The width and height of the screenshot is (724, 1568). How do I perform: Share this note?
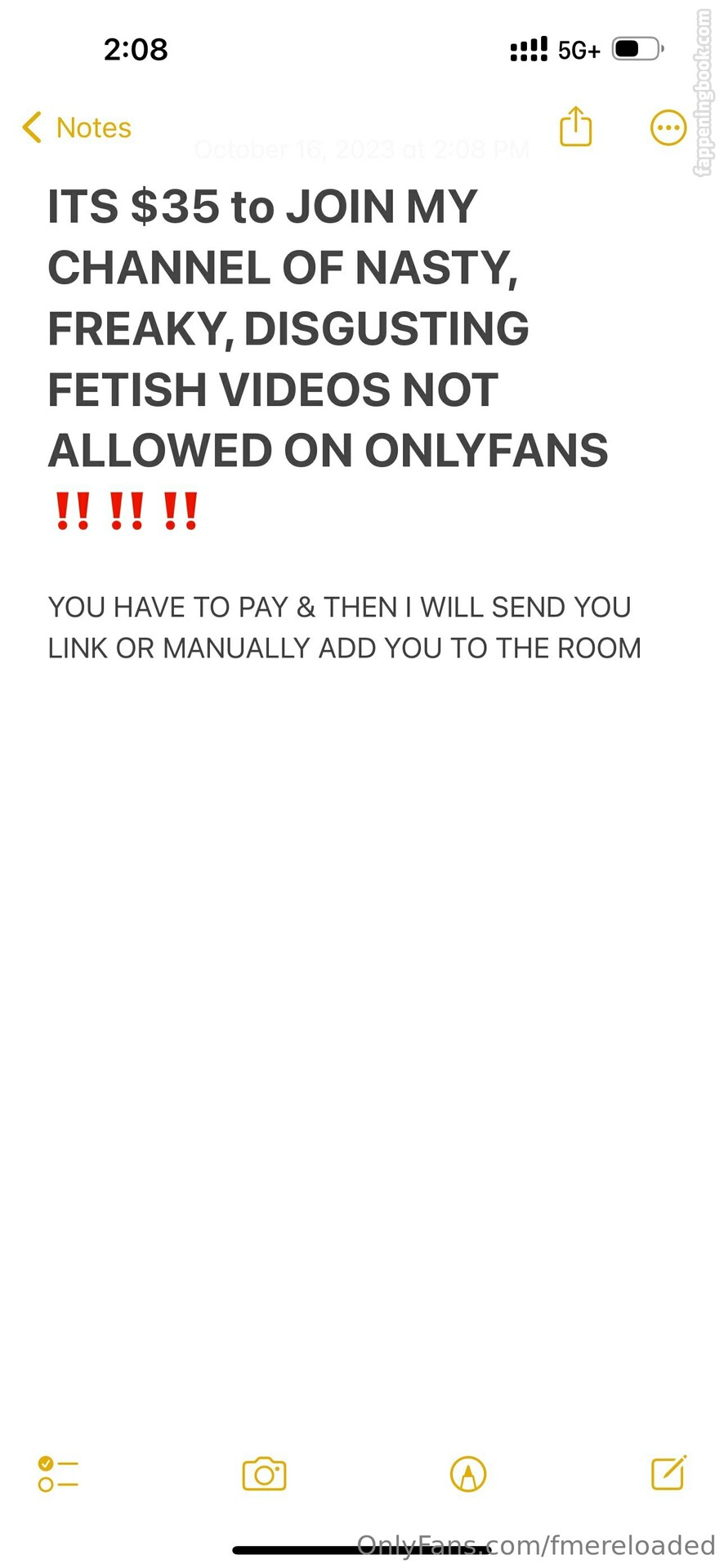(x=575, y=127)
